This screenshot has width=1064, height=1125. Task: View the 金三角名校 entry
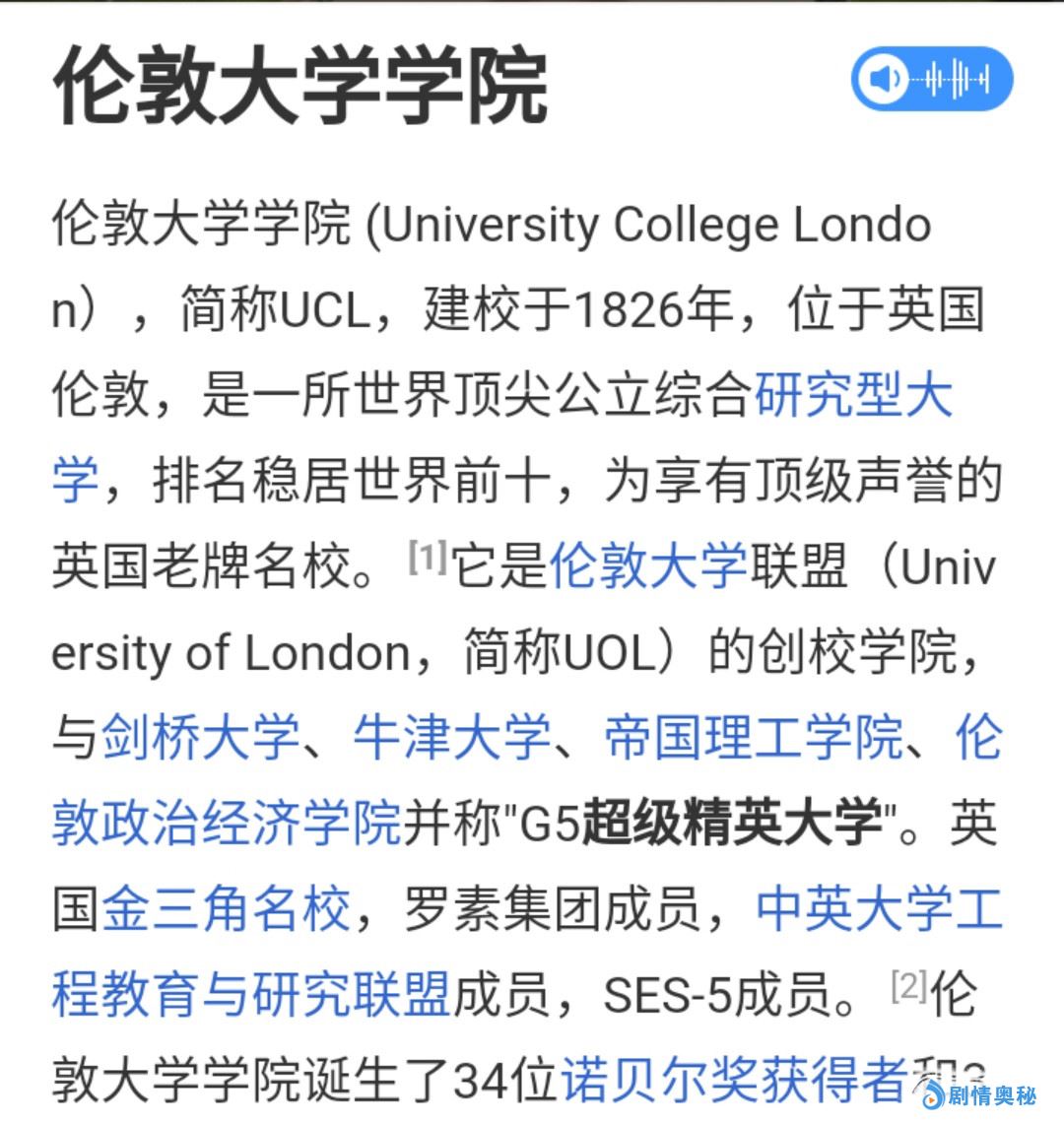click(226, 908)
